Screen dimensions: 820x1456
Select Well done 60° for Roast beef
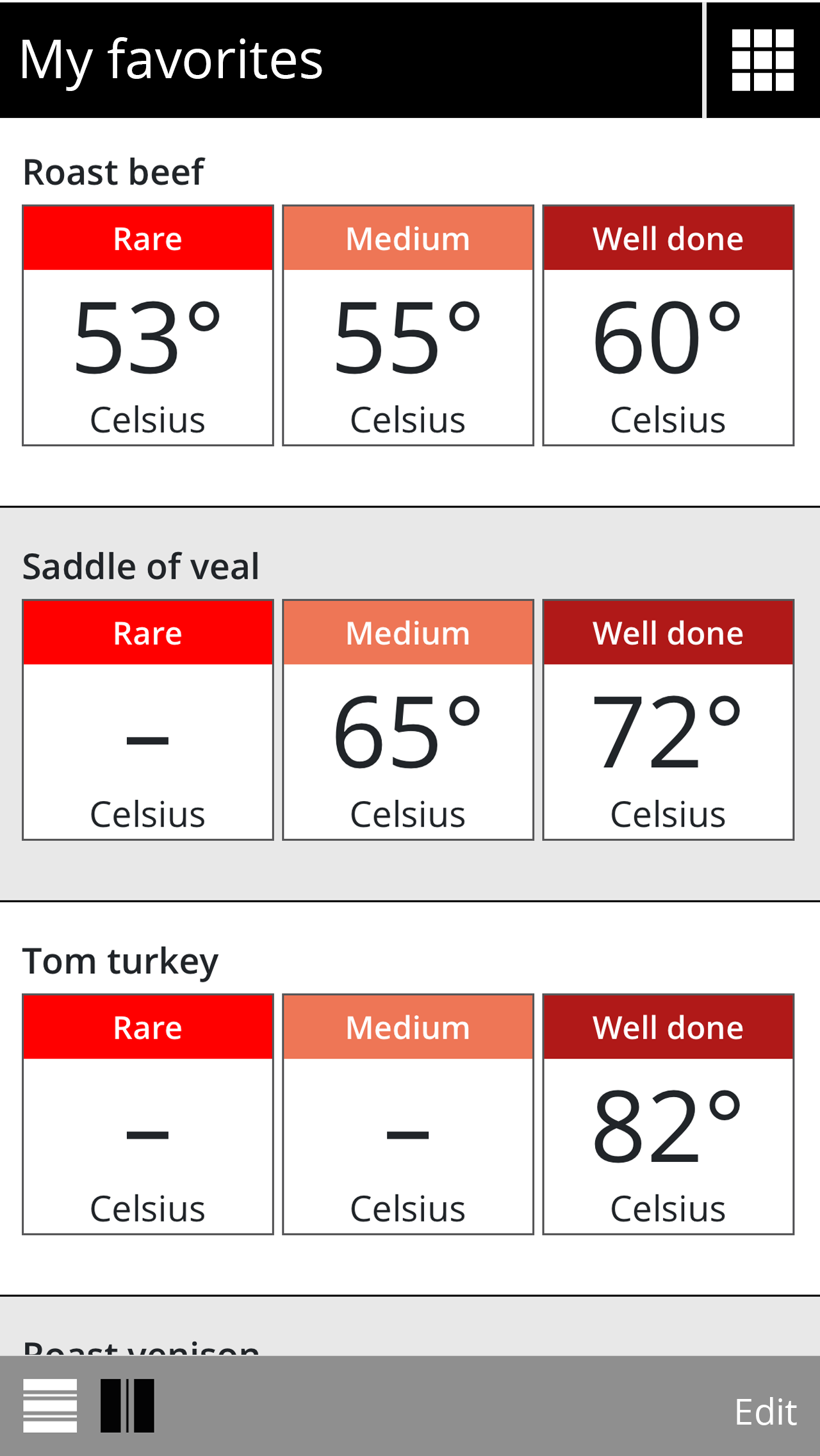coord(668,324)
